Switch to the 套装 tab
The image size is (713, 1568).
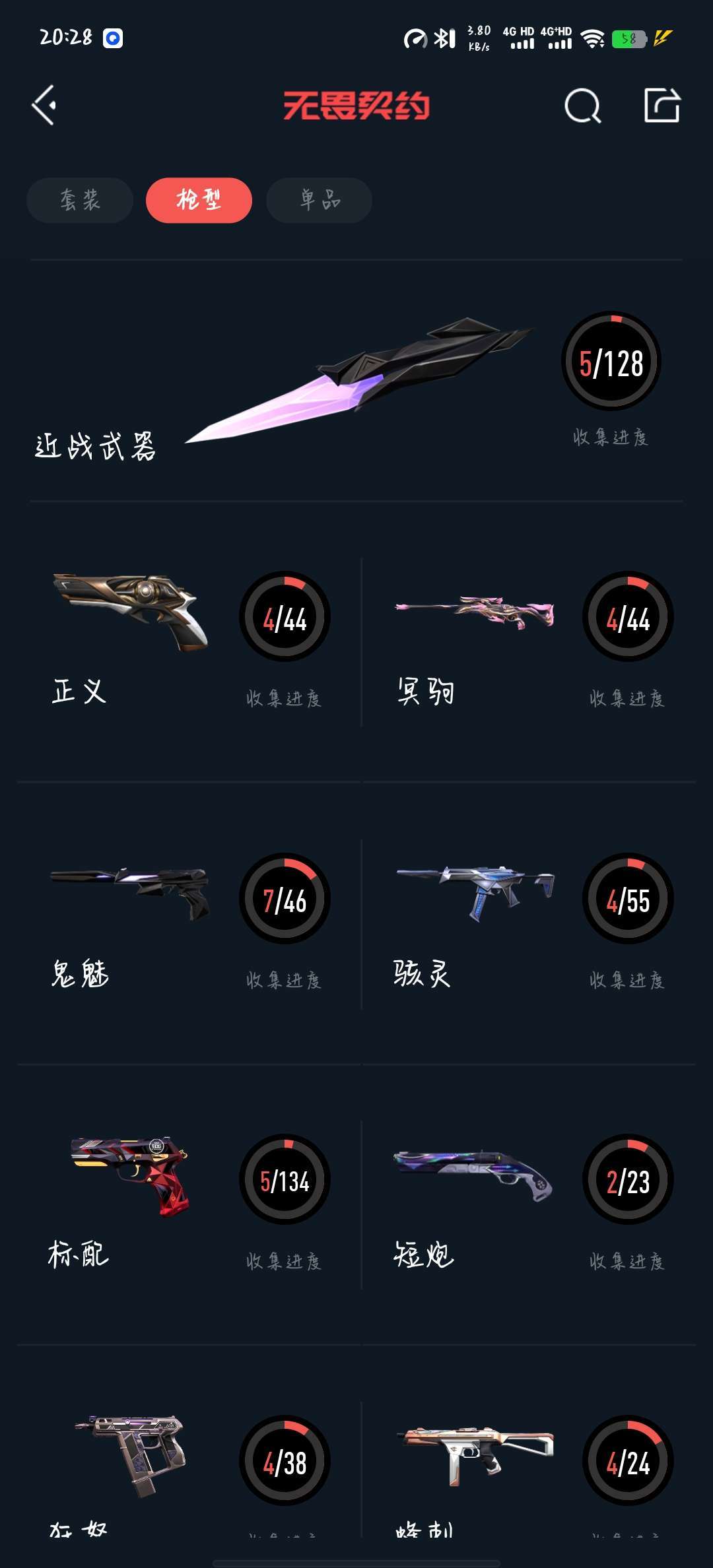[x=80, y=200]
